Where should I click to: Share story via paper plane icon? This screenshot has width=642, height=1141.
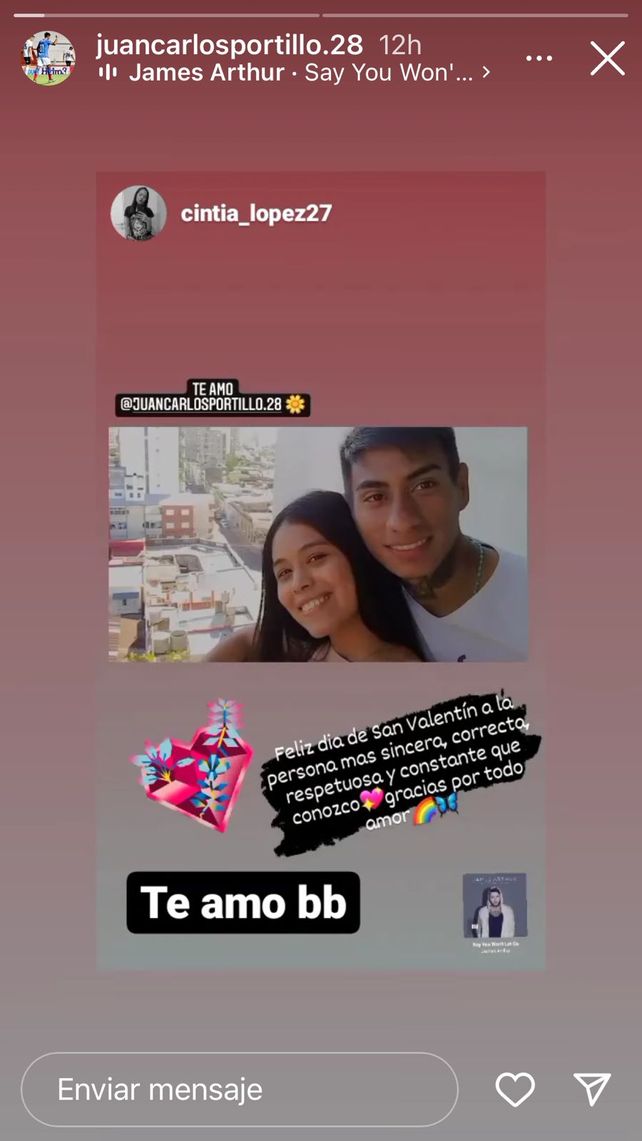click(x=592, y=1089)
